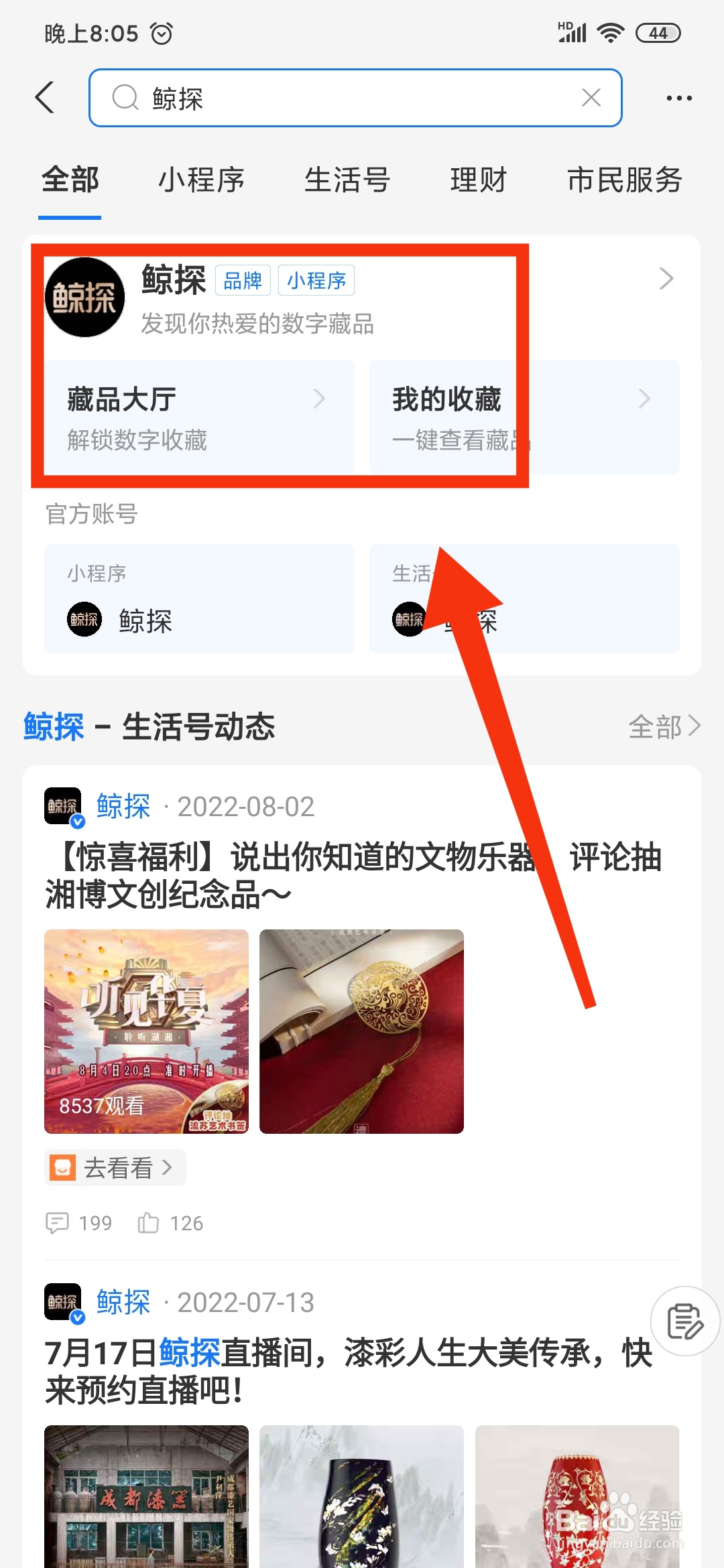Tap the 鲸探 avatar on the July post
This screenshot has width=724, height=1568.
coord(63,1301)
